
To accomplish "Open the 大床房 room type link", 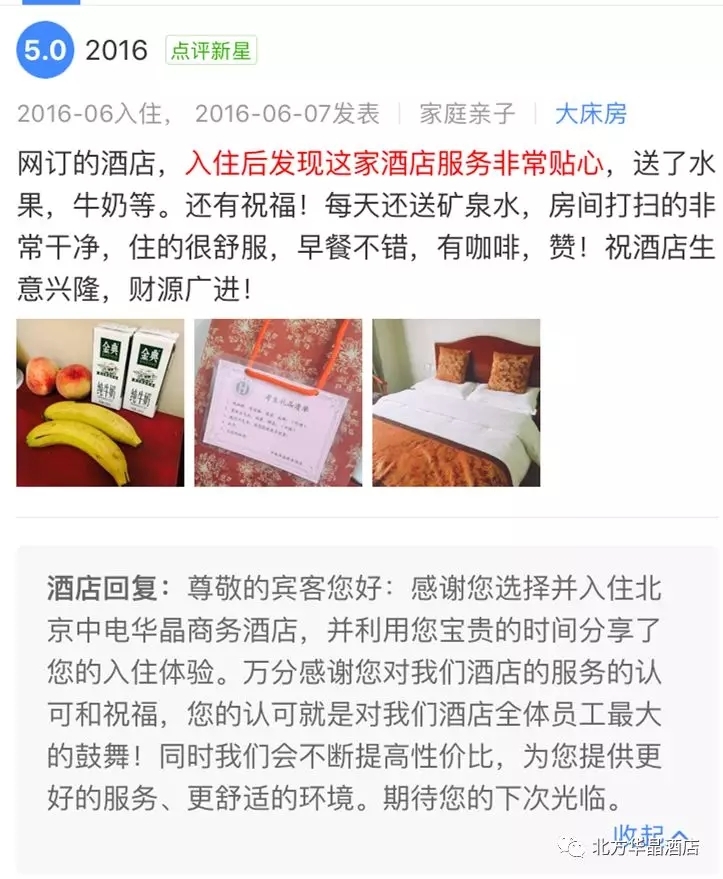I will [x=591, y=114].
